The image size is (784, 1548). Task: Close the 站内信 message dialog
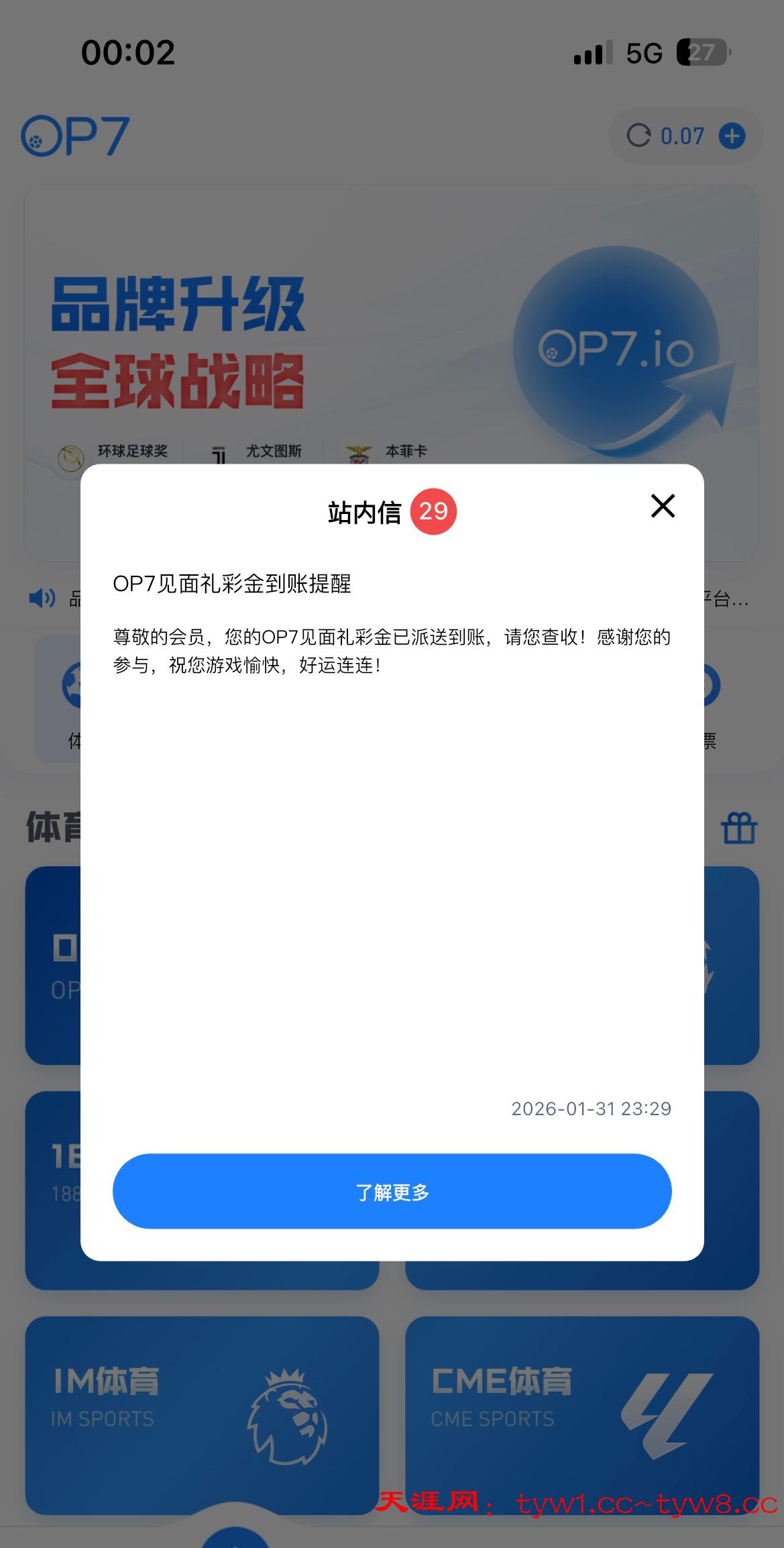(x=663, y=506)
